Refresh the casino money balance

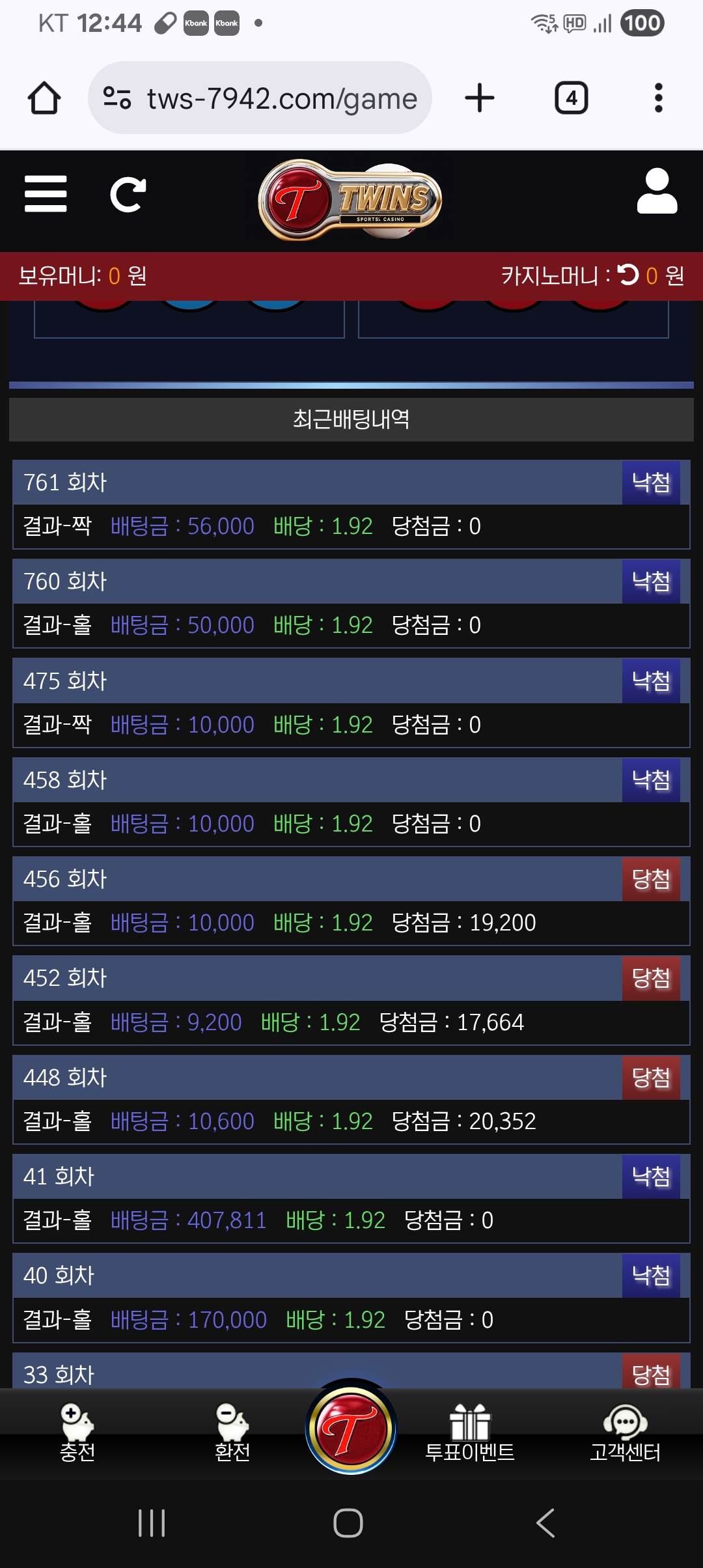[628, 275]
